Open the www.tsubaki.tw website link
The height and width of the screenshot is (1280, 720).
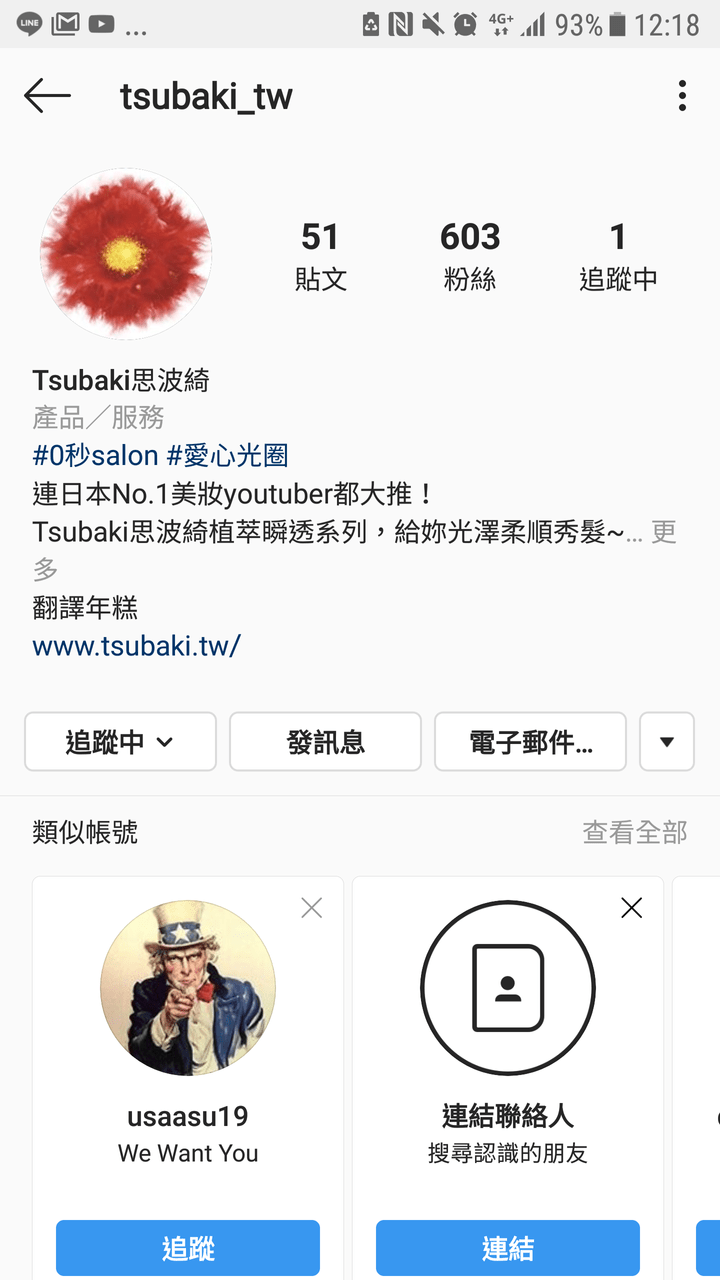(136, 646)
